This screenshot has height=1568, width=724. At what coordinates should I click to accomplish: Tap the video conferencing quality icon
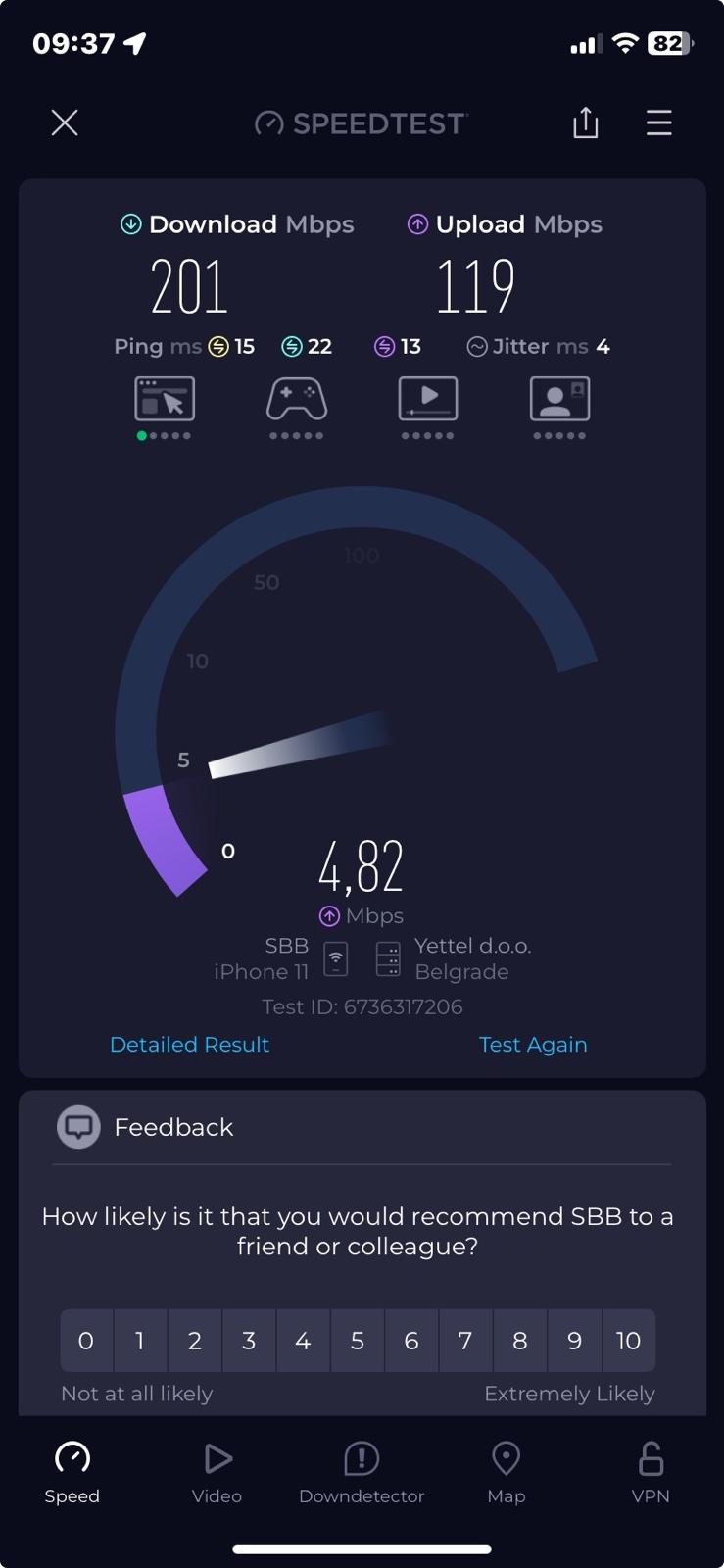click(x=559, y=400)
